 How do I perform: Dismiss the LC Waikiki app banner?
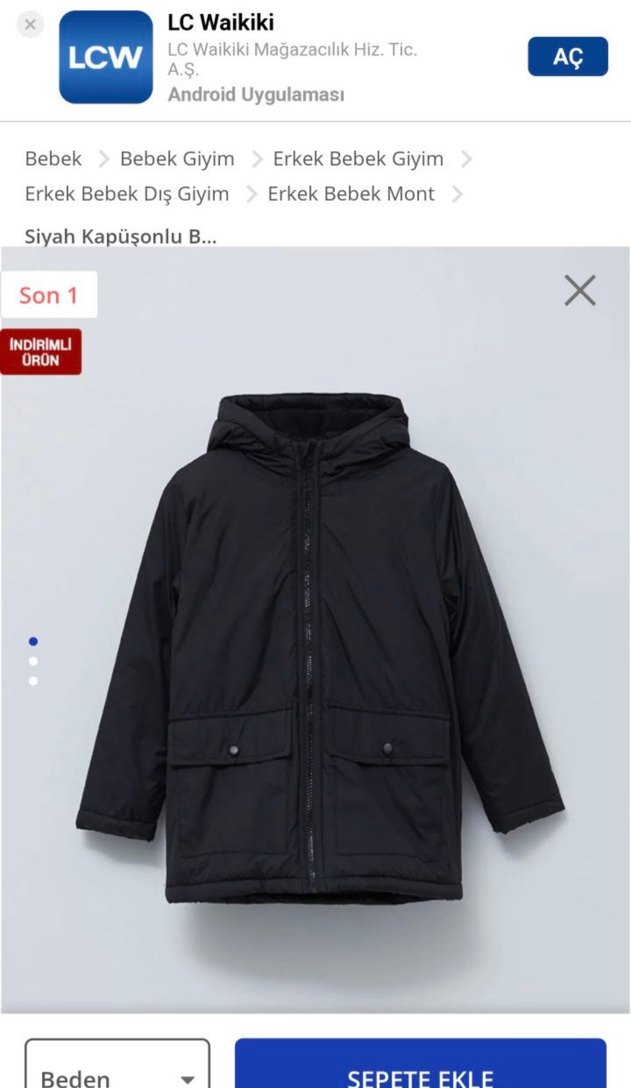[x=31, y=25]
